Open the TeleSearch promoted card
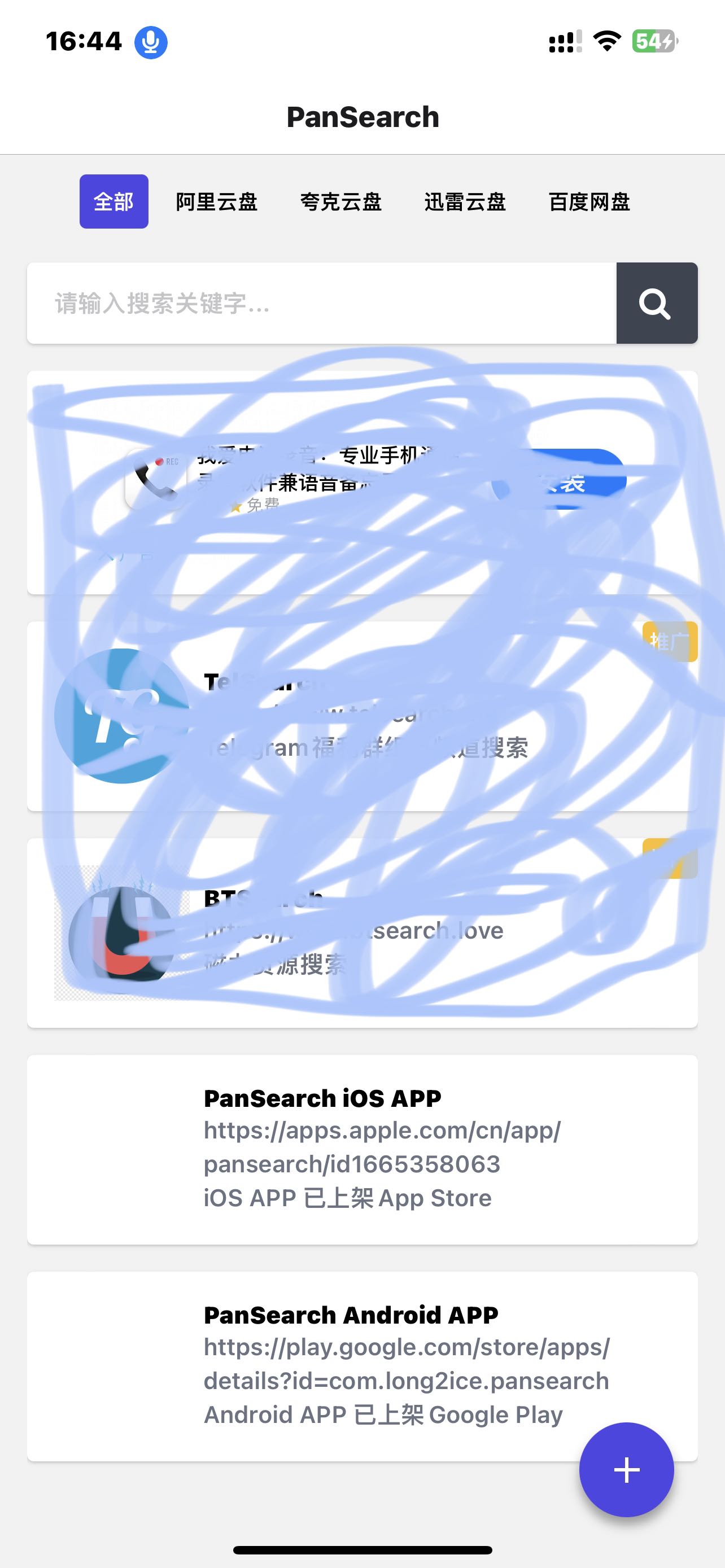The image size is (725, 1568). click(x=362, y=716)
